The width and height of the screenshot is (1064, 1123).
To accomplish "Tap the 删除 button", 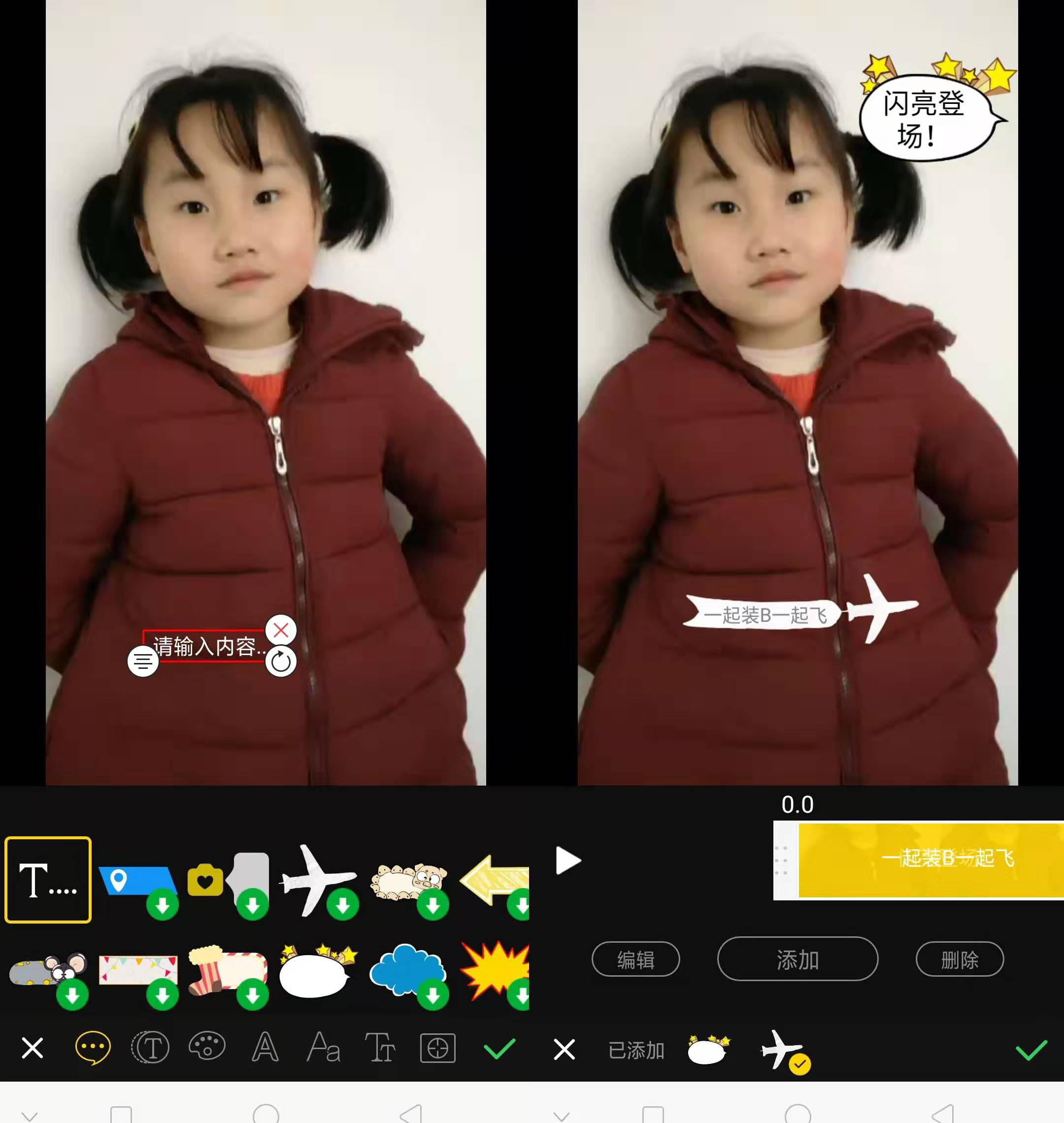I will pyautogui.click(x=959, y=959).
